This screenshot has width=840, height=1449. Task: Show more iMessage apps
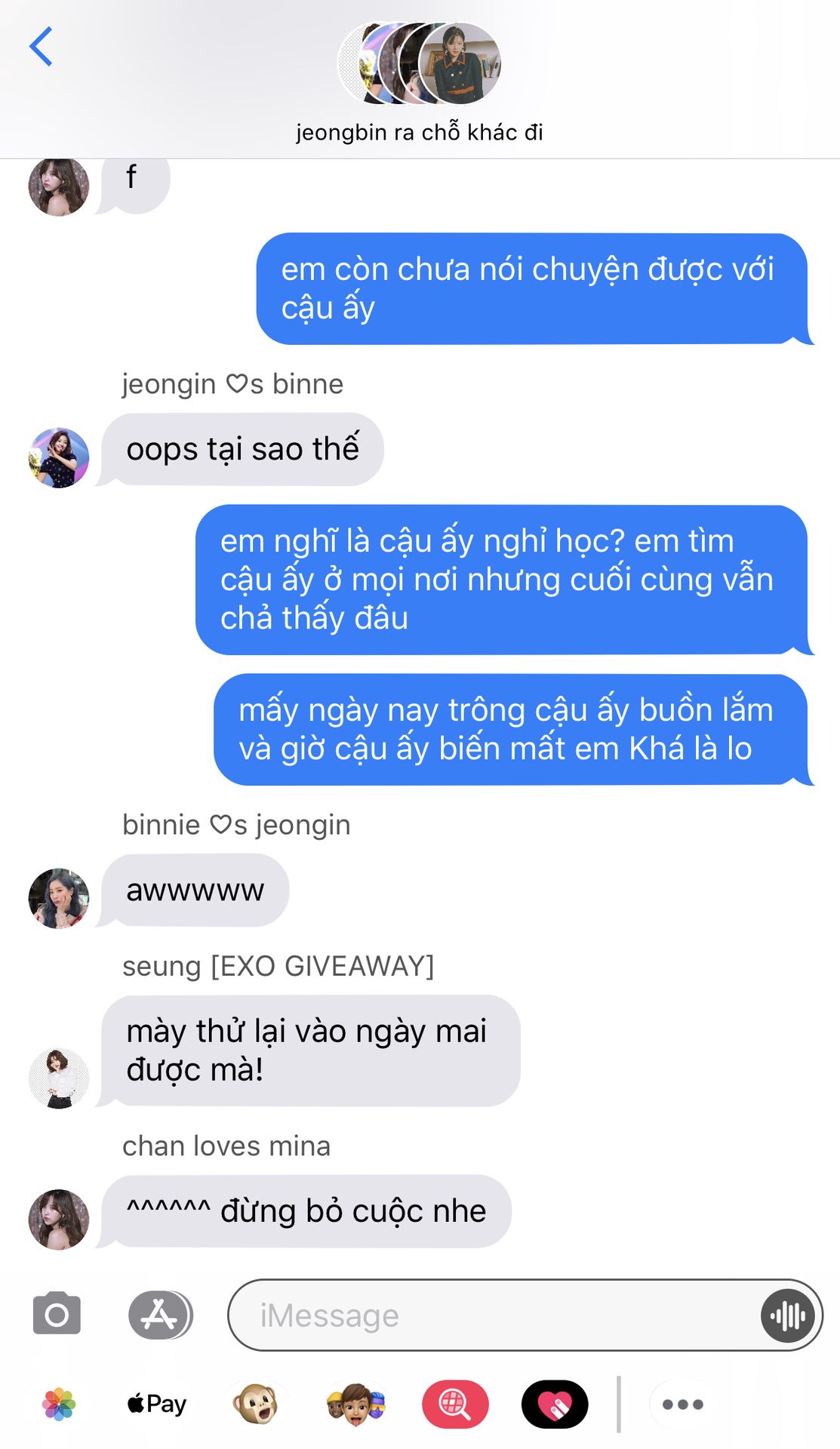tap(682, 1404)
